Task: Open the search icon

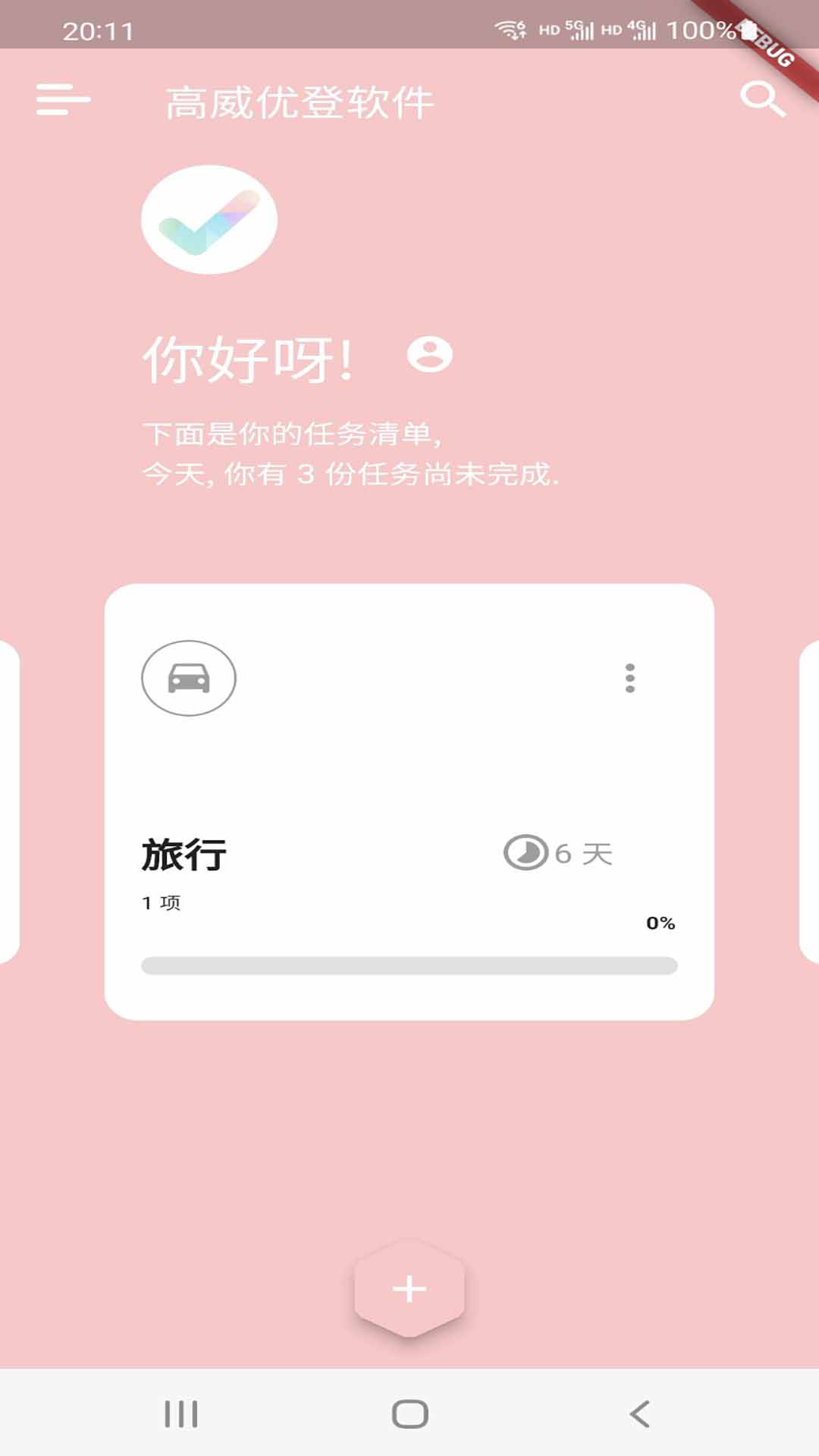Action: (761, 99)
